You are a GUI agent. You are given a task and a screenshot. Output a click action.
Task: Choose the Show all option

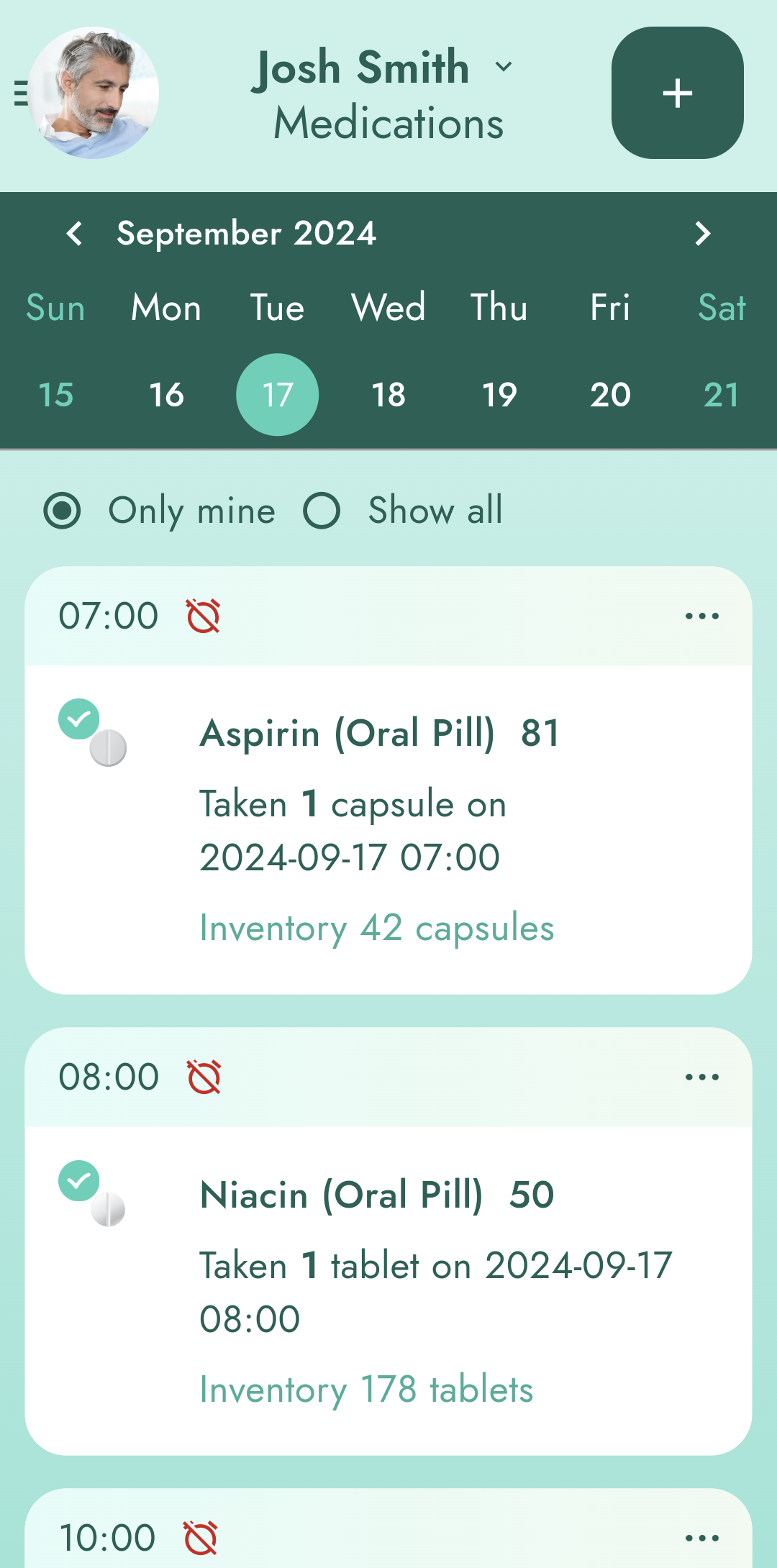(x=403, y=511)
